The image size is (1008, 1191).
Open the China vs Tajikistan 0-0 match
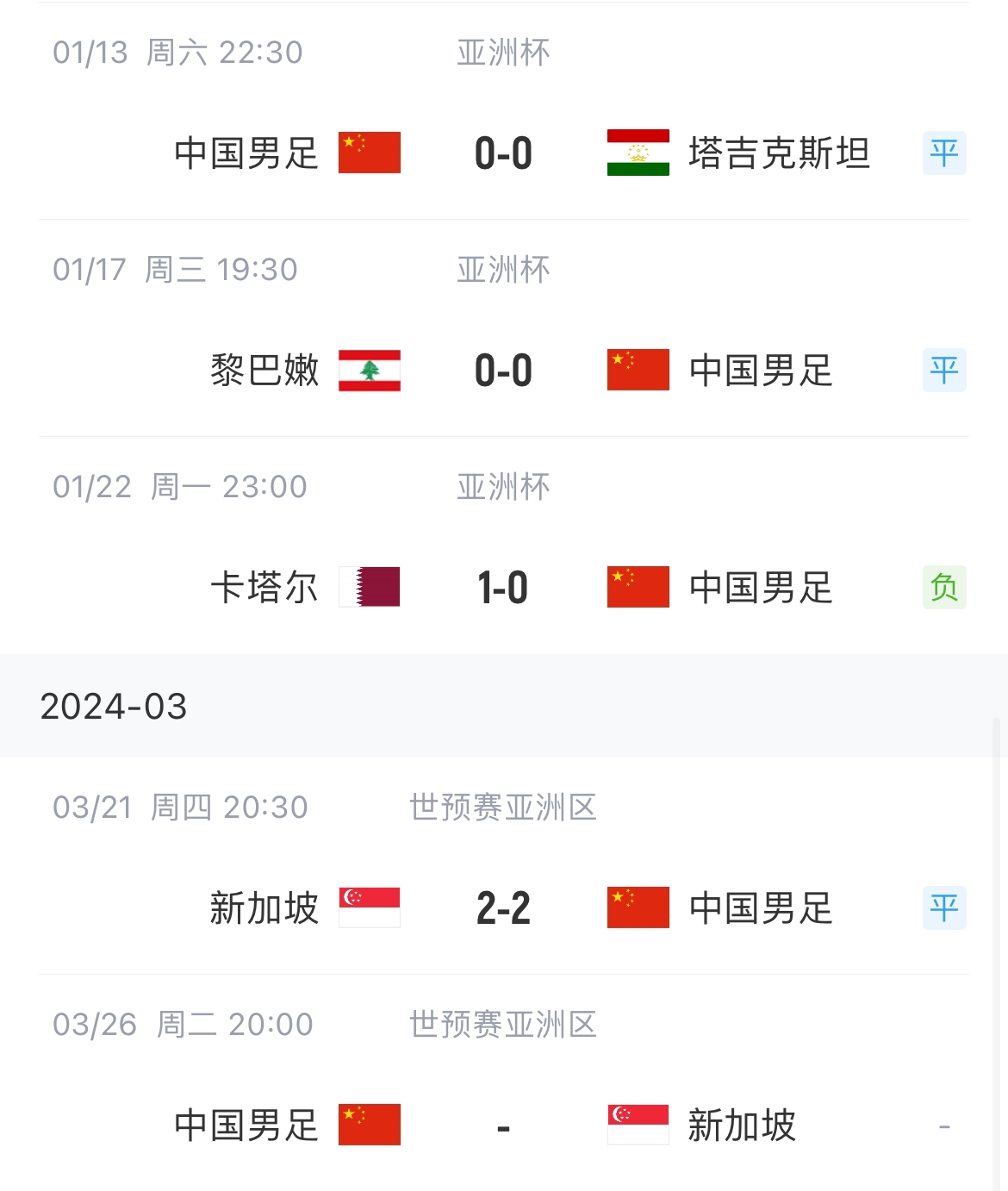tap(503, 153)
